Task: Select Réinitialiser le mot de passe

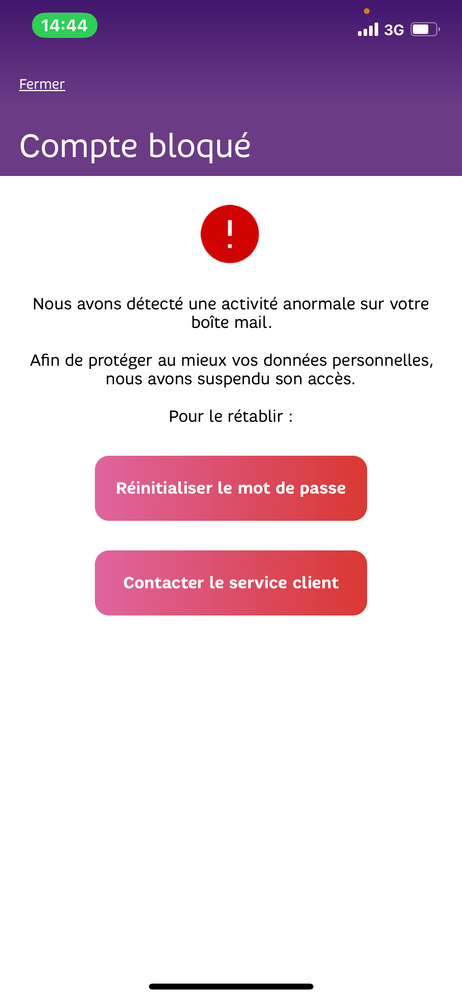Action: pyautogui.click(x=231, y=488)
